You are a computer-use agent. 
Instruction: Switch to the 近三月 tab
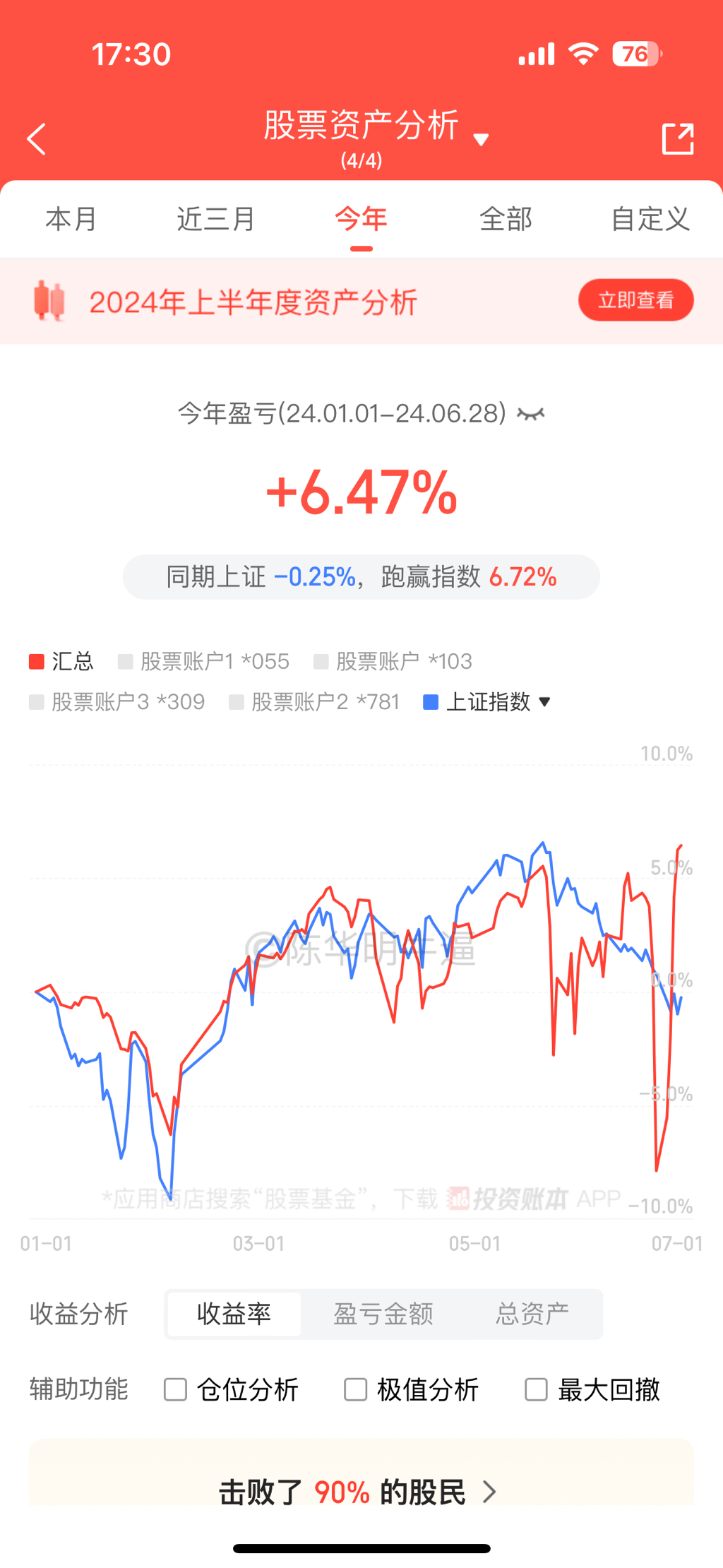[215, 219]
